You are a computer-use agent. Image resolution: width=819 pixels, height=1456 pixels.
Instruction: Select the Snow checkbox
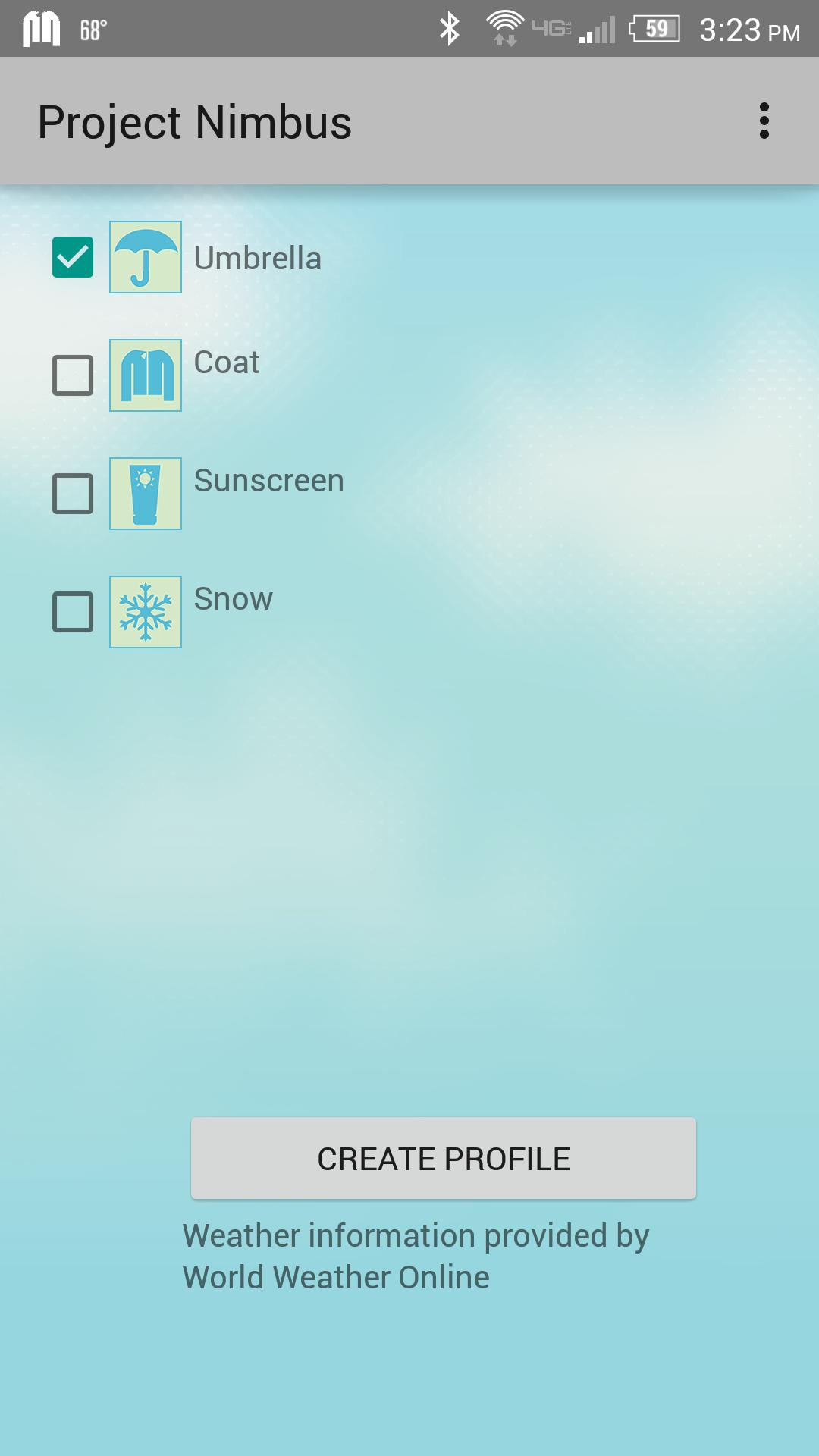tap(73, 612)
